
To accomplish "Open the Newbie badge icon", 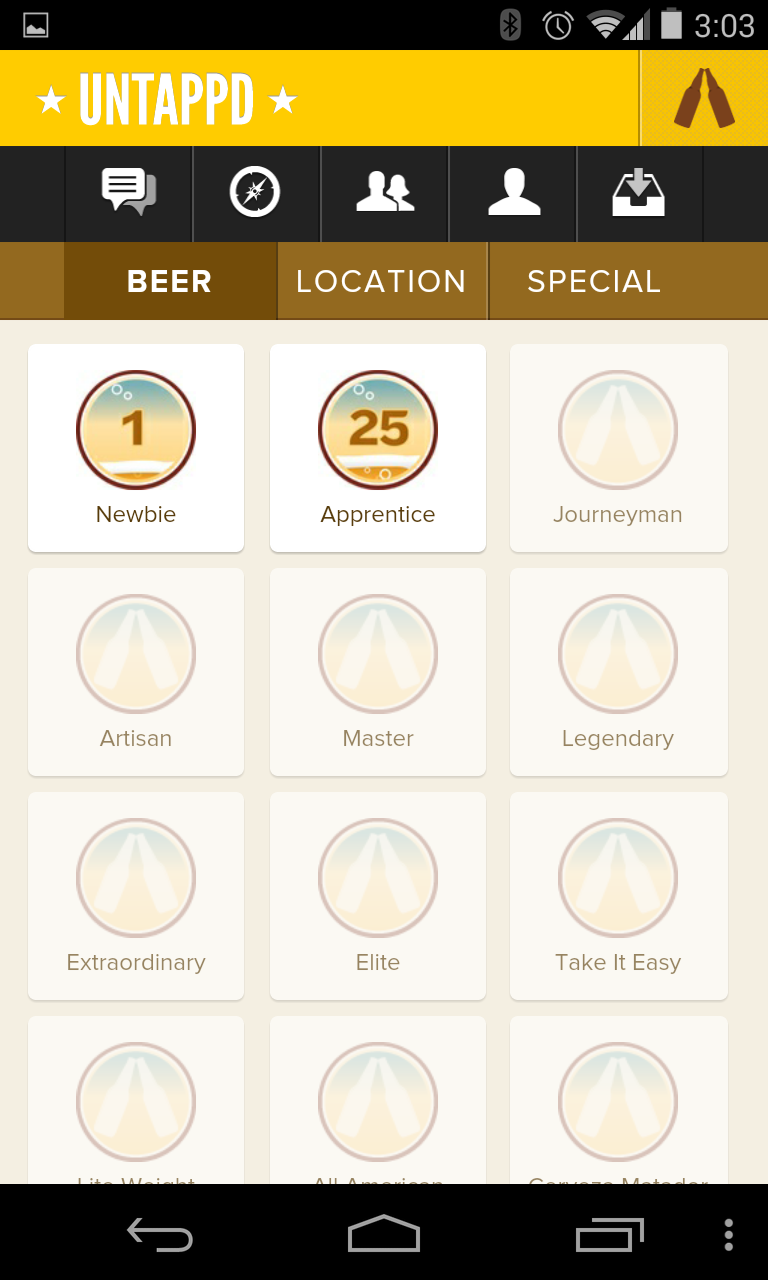I will pos(135,430).
